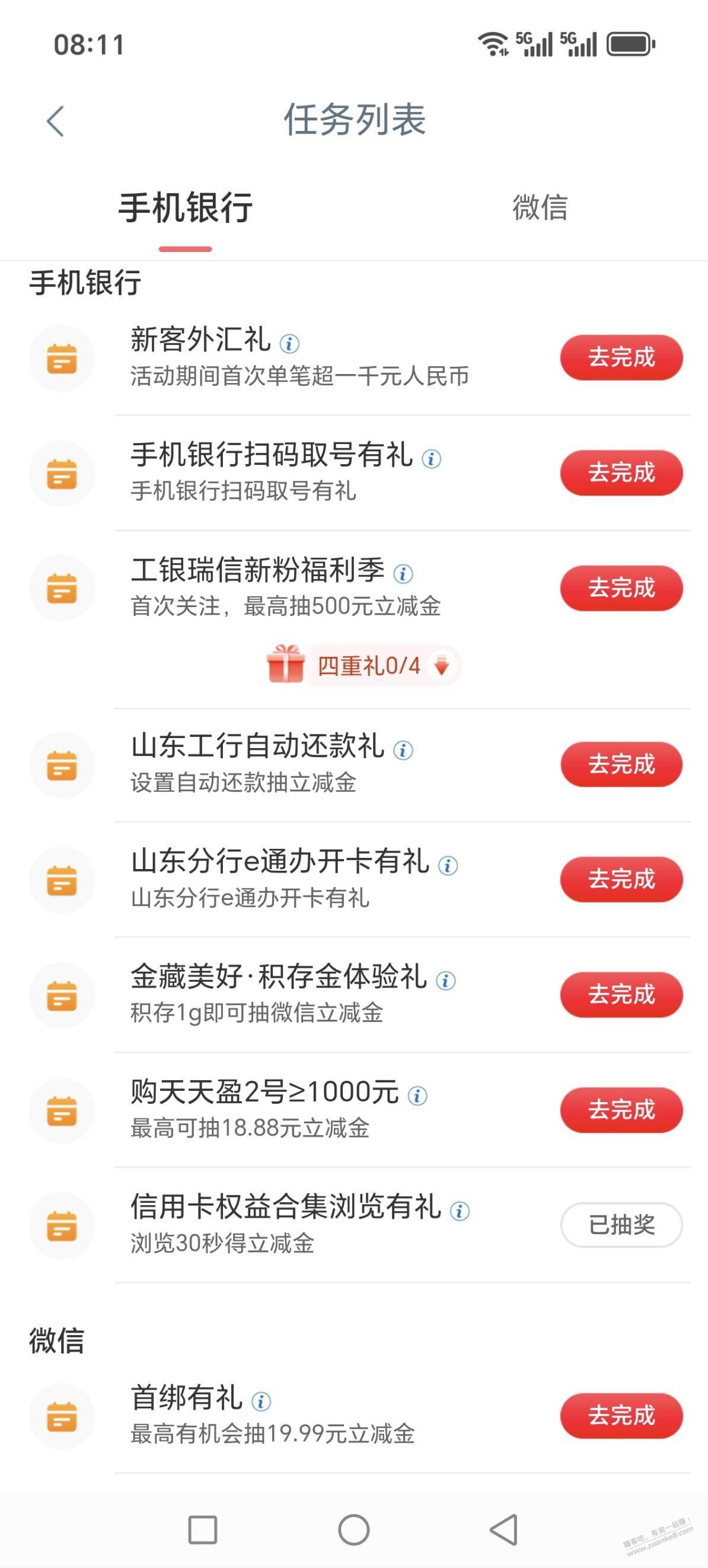Viewport: 708px width, 1568px height.
Task: Tap 已抽奖 on 信用卡权益合集浏览有礼
Action: [621, 1225]
